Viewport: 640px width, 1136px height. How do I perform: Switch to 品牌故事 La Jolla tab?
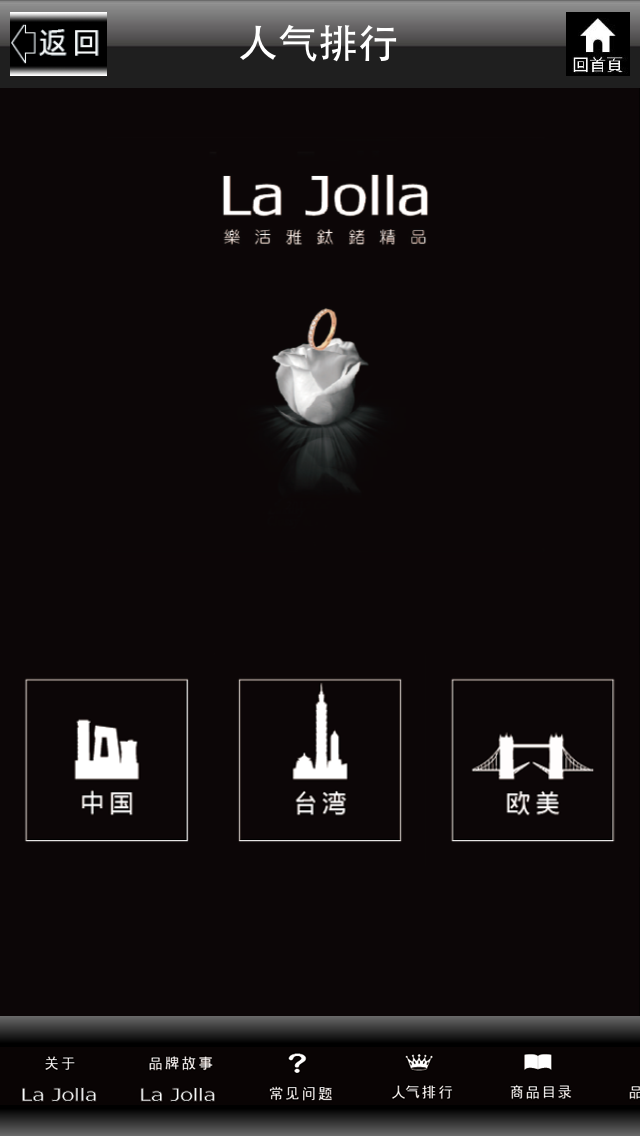click(179, 1079)
